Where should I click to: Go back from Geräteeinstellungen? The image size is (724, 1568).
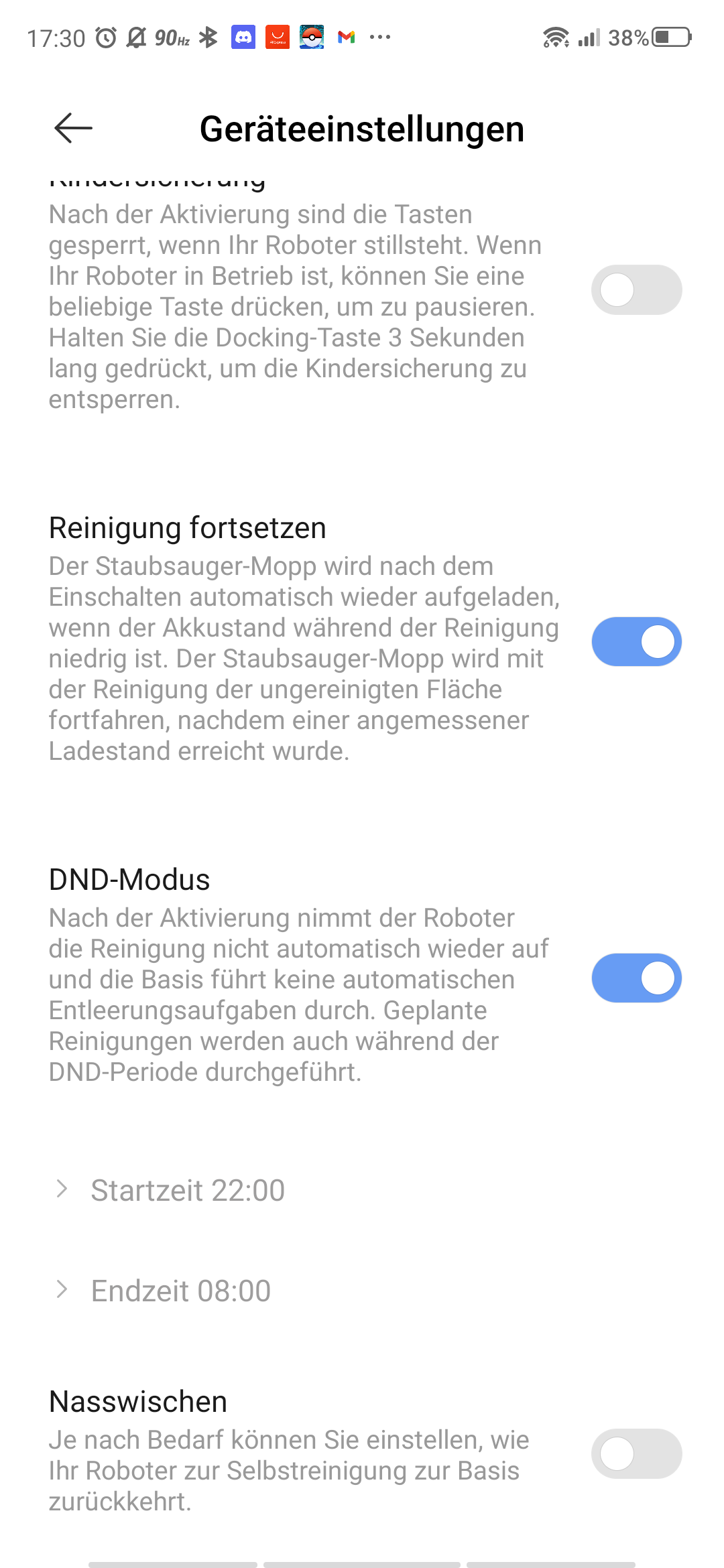click(x=73, y=128)
